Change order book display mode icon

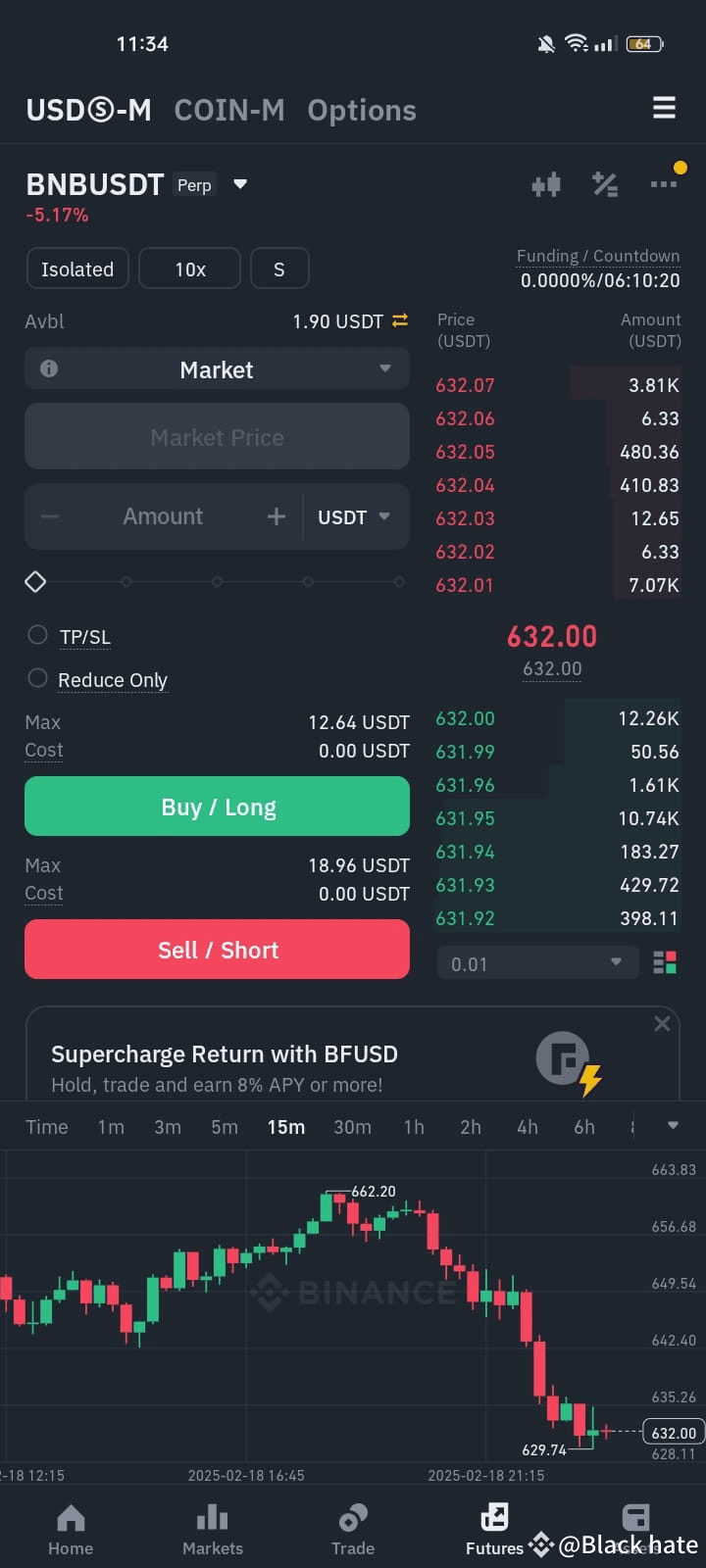pyautogui.click(x=665, y=962)
